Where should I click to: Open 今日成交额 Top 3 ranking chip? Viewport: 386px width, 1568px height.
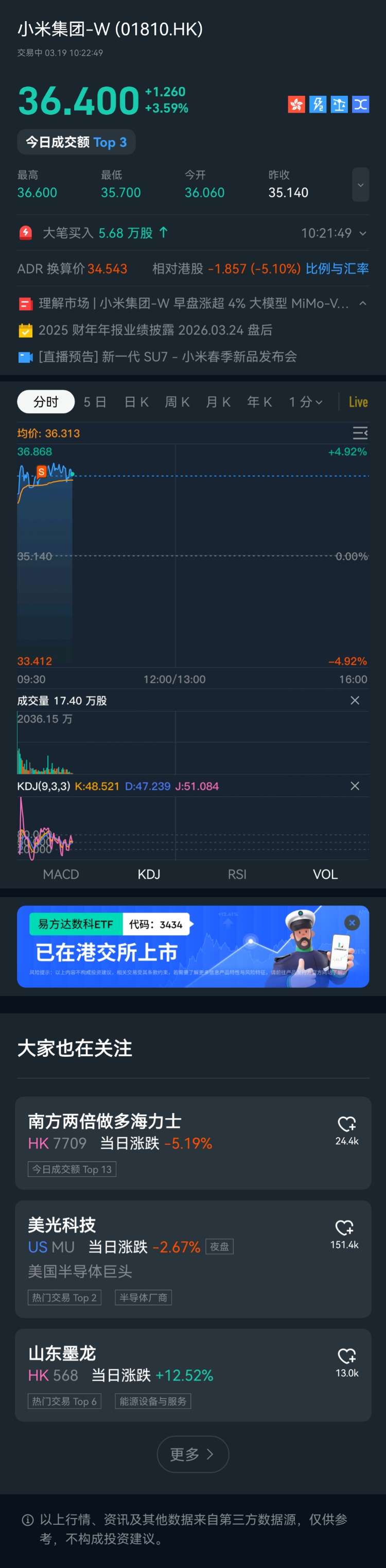tap(76, 143)
